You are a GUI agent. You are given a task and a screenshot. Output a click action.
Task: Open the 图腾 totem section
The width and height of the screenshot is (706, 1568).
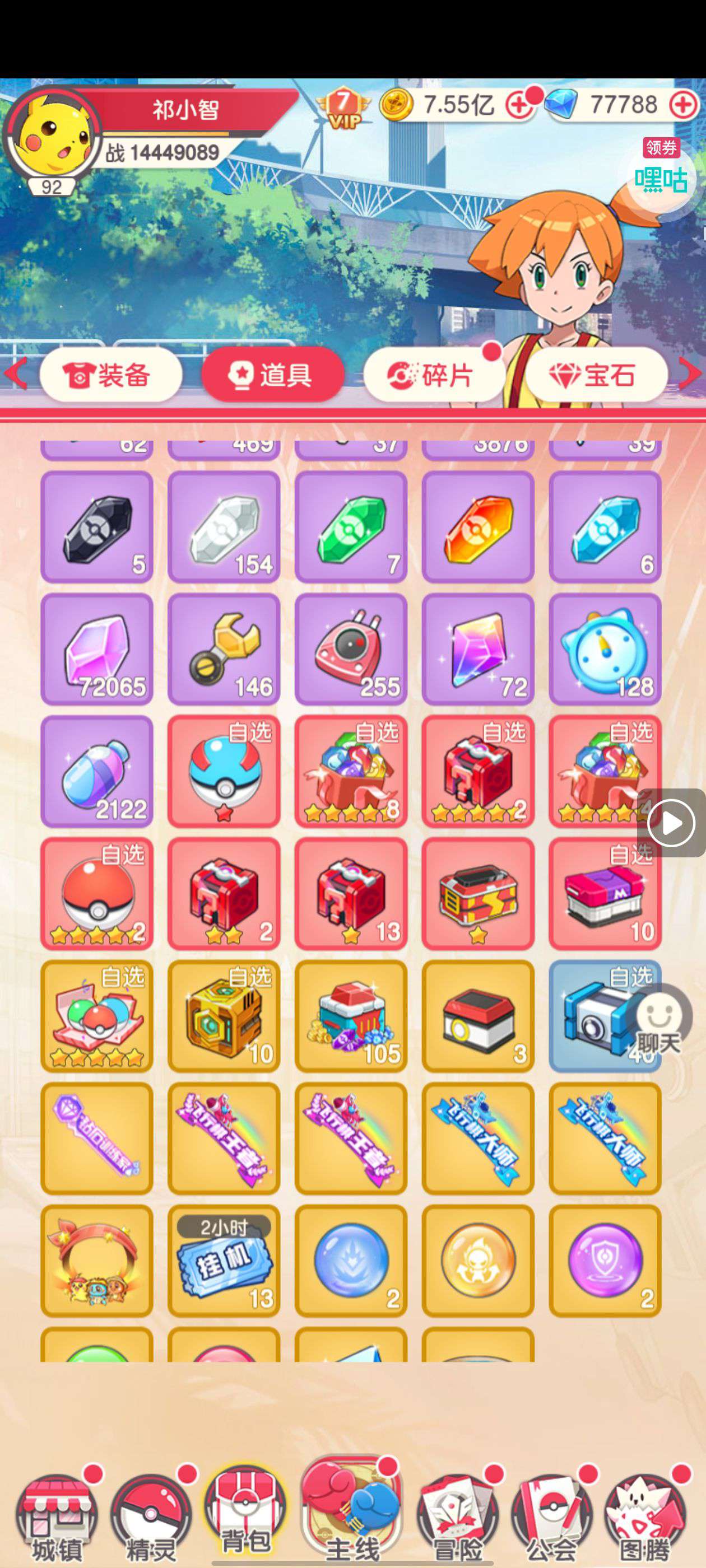click(x=645, y=1516)
